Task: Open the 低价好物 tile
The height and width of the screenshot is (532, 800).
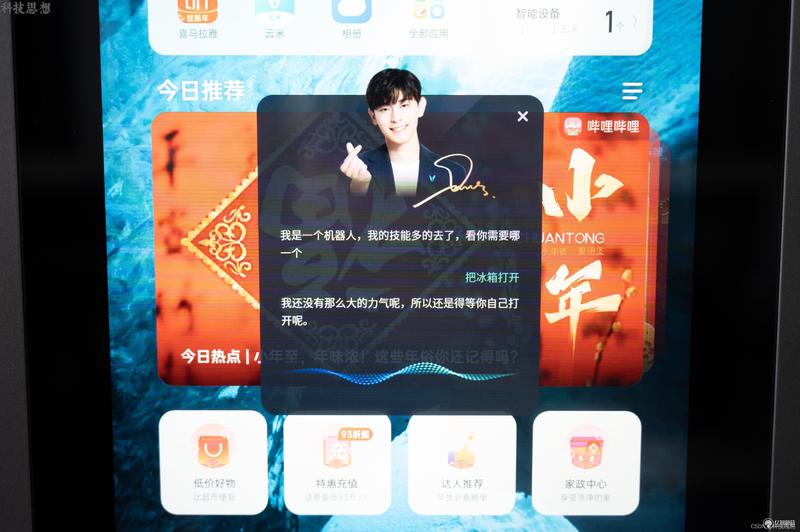Action: [x=213, y=461]
